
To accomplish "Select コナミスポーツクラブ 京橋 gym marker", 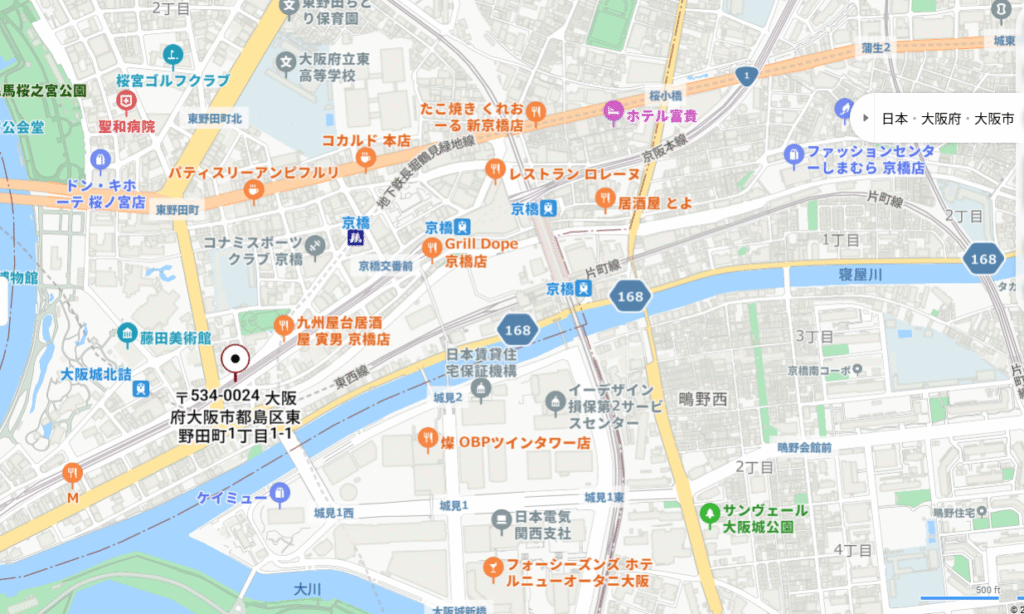I will [x=316, y=245].
